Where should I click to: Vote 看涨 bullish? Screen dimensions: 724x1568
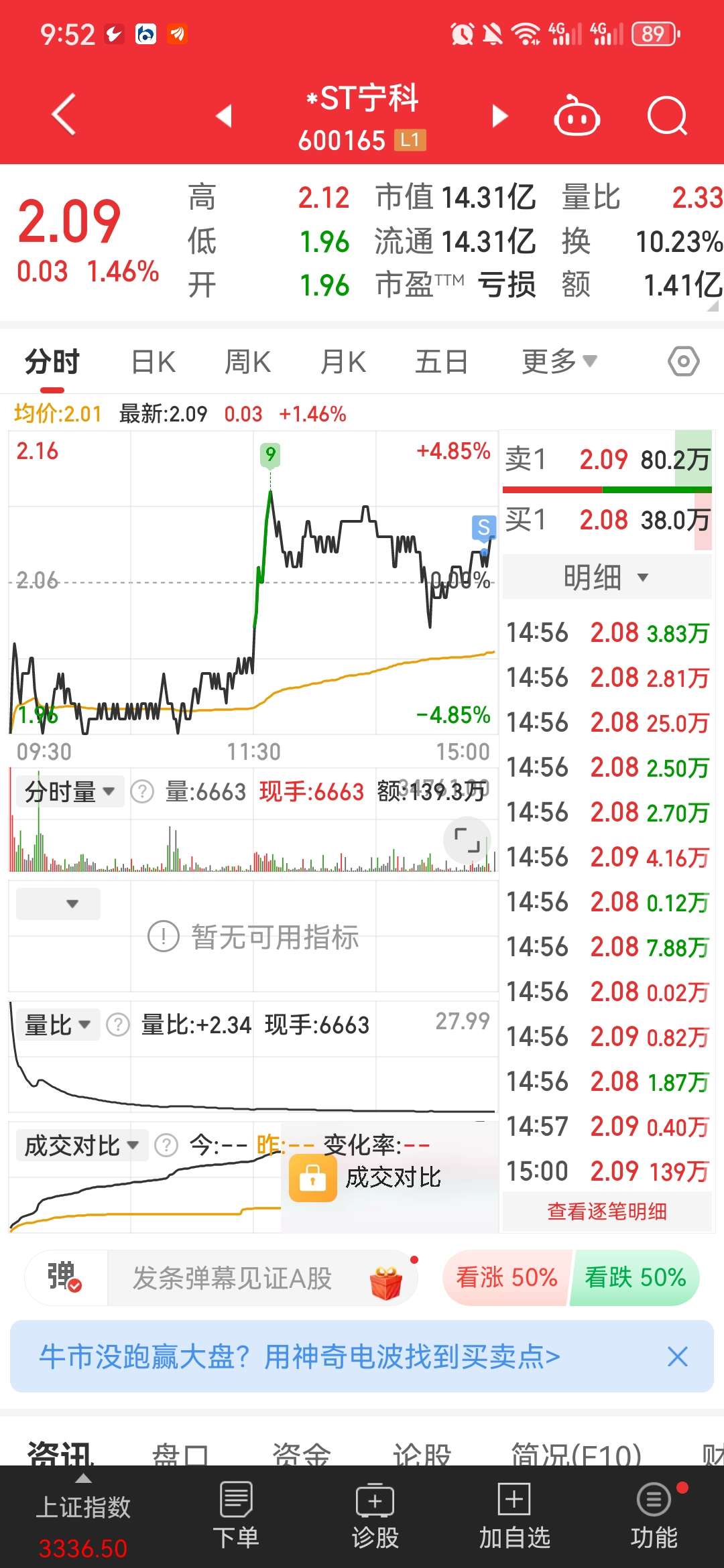coord(507,1277)
